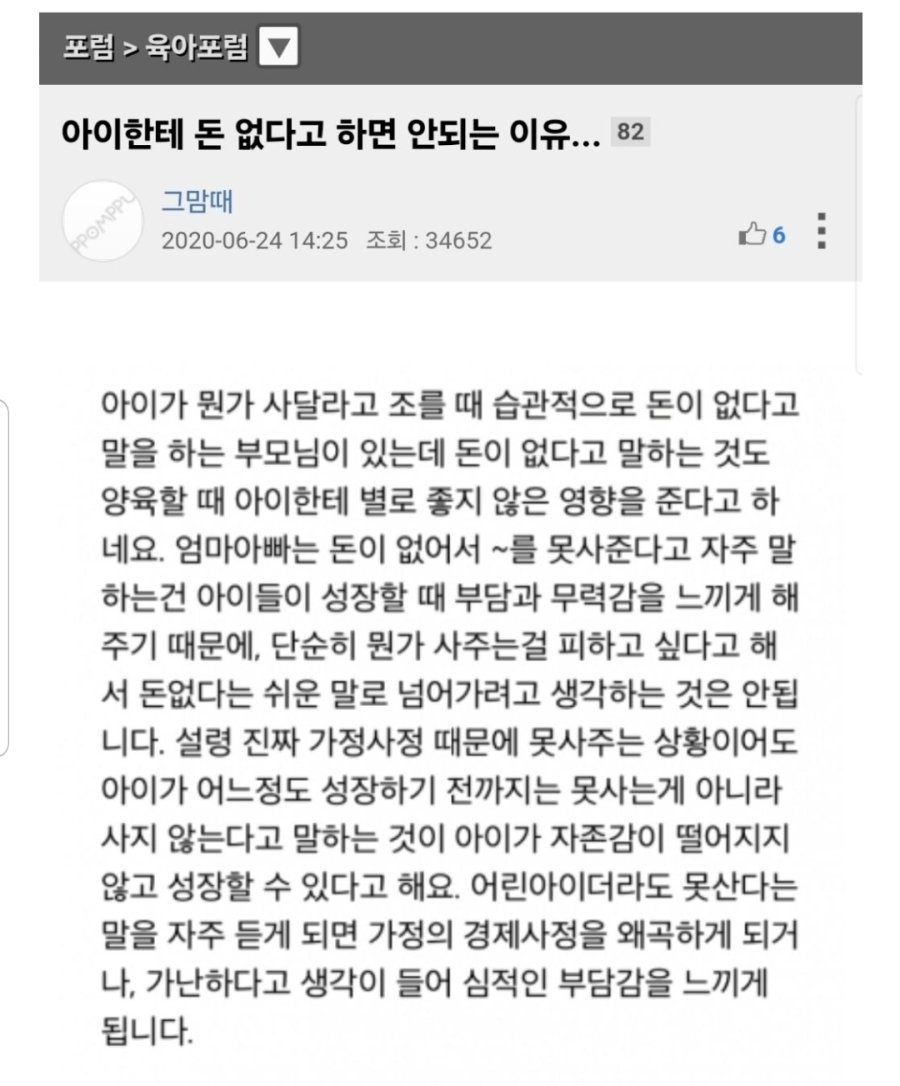Like this post with thumbs-up

751,235
